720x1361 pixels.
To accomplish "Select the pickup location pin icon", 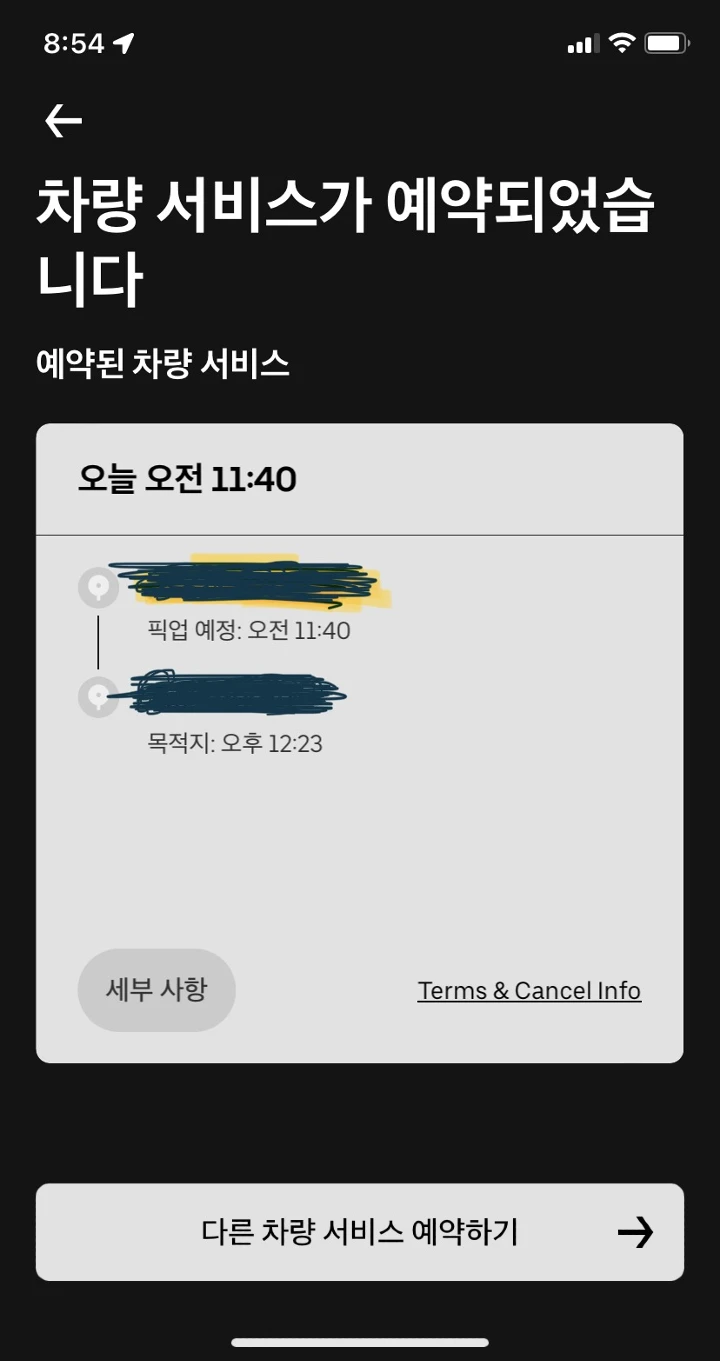I will click(x=97, y=587).
